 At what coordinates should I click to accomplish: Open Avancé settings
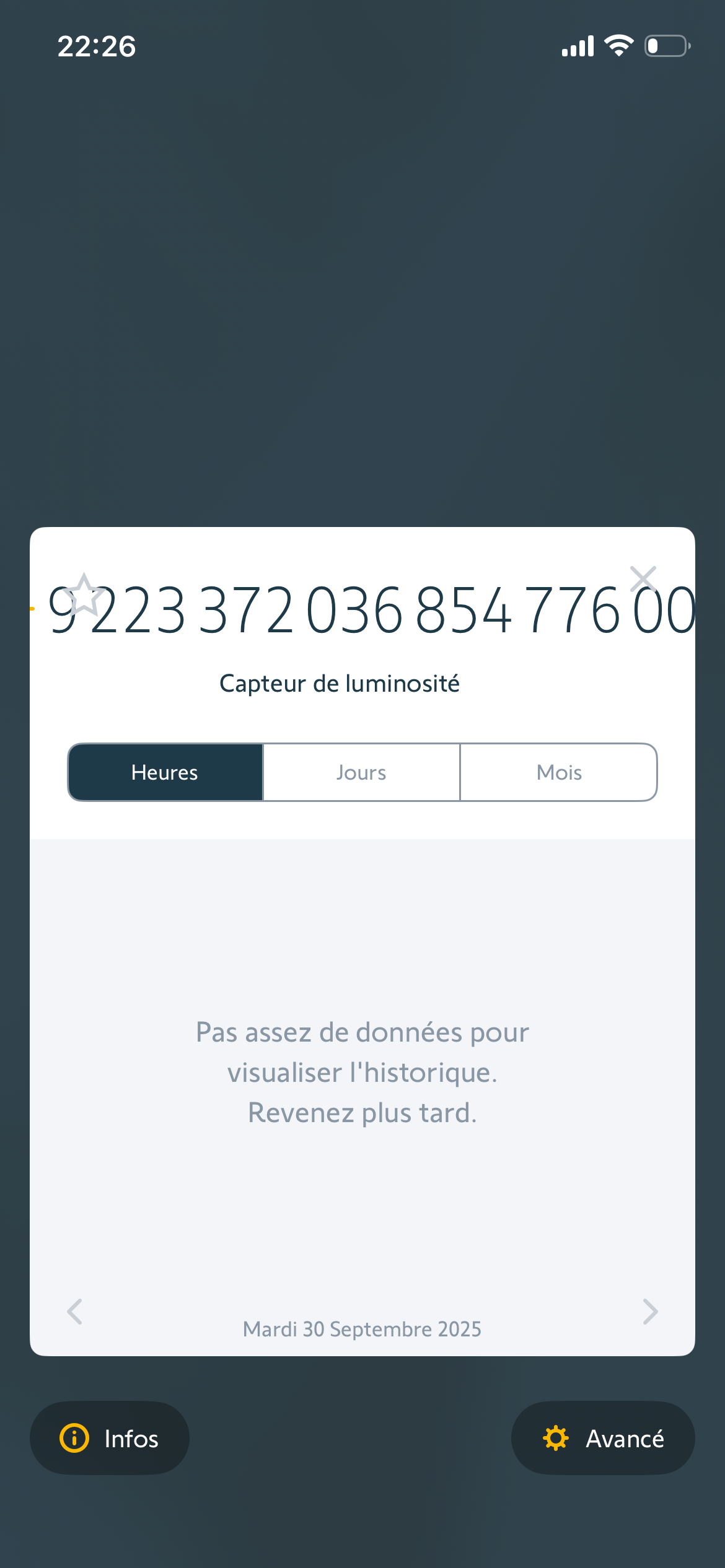pos(603,1438)
